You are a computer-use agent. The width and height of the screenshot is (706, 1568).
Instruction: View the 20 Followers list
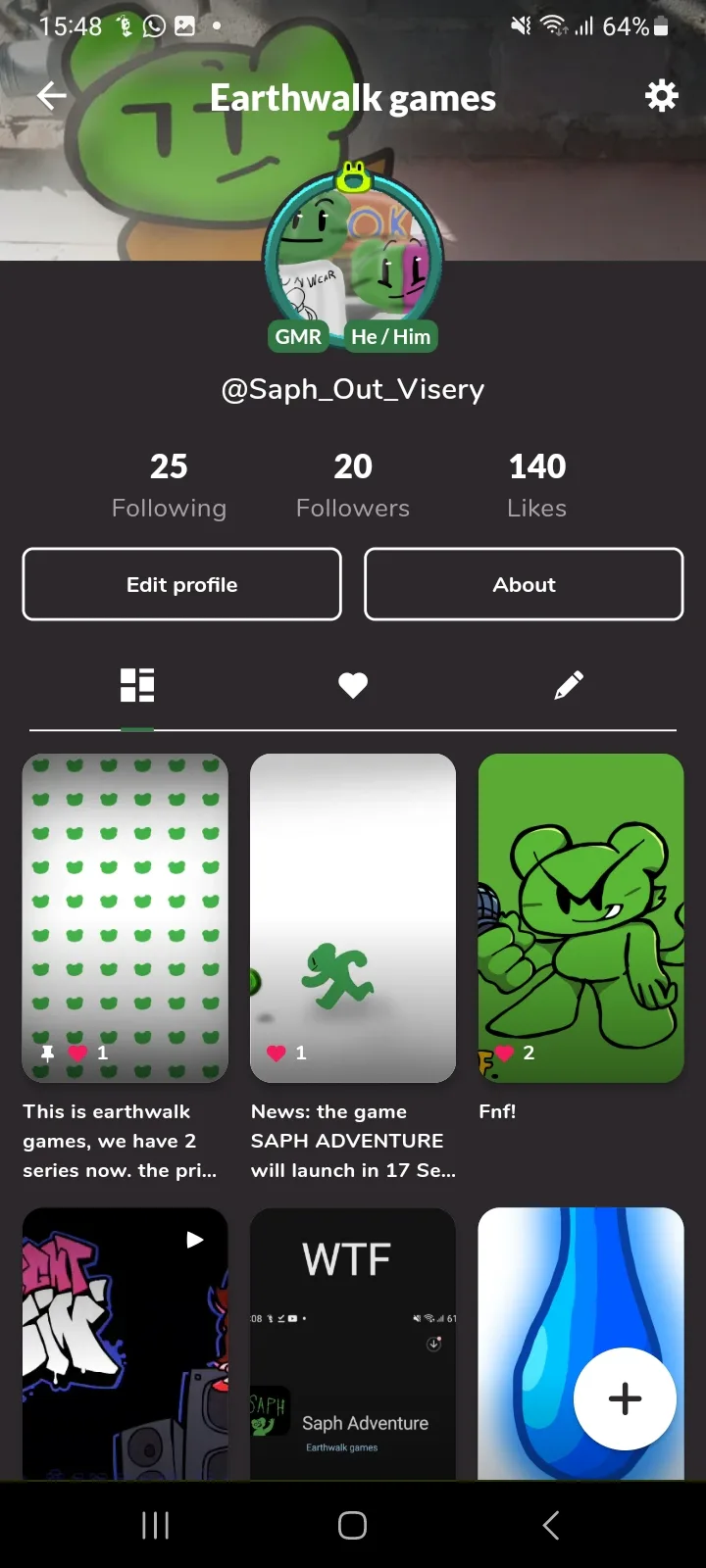click(353, 484)
